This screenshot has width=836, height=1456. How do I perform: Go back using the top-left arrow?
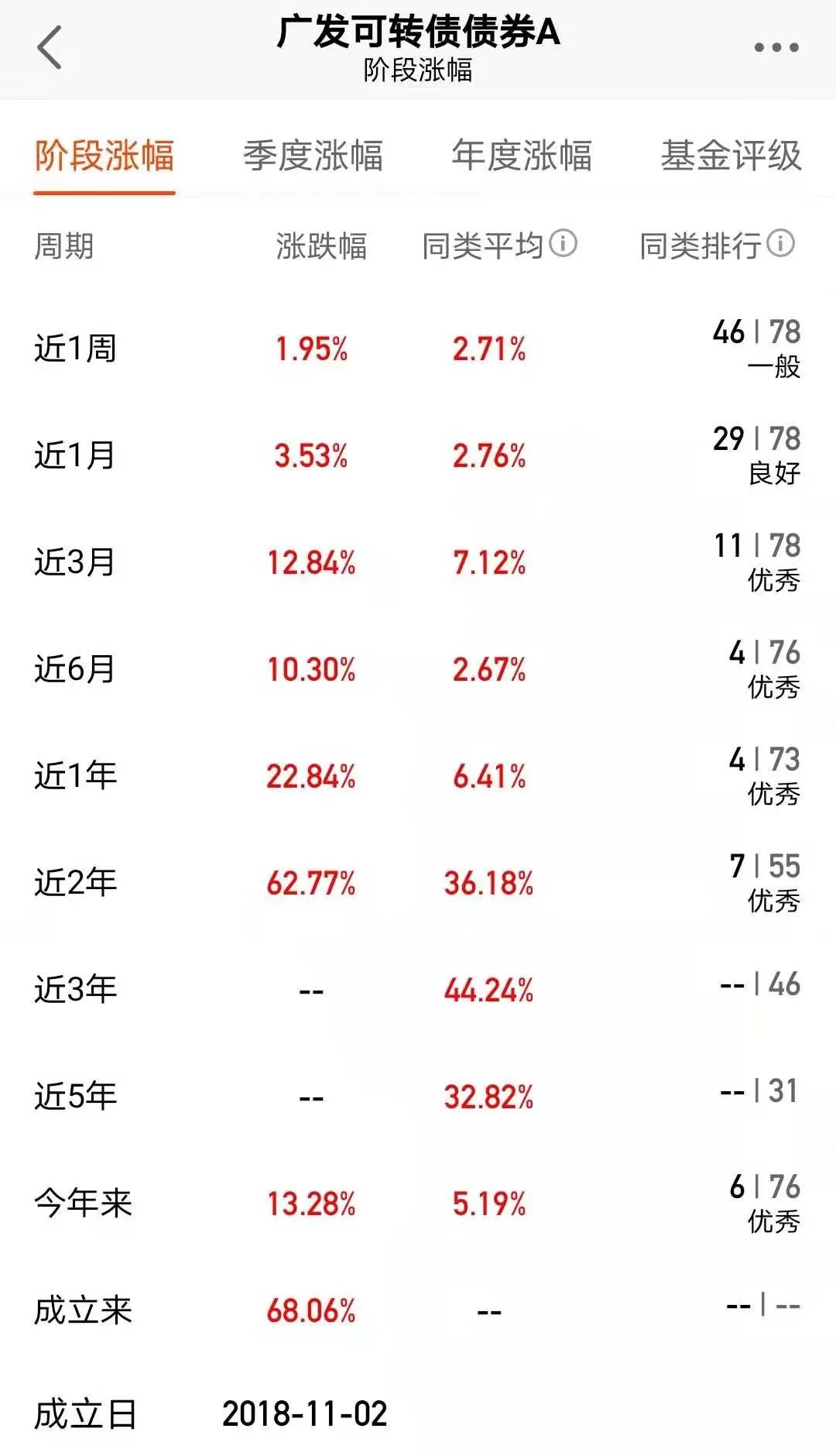pos(50,47)
